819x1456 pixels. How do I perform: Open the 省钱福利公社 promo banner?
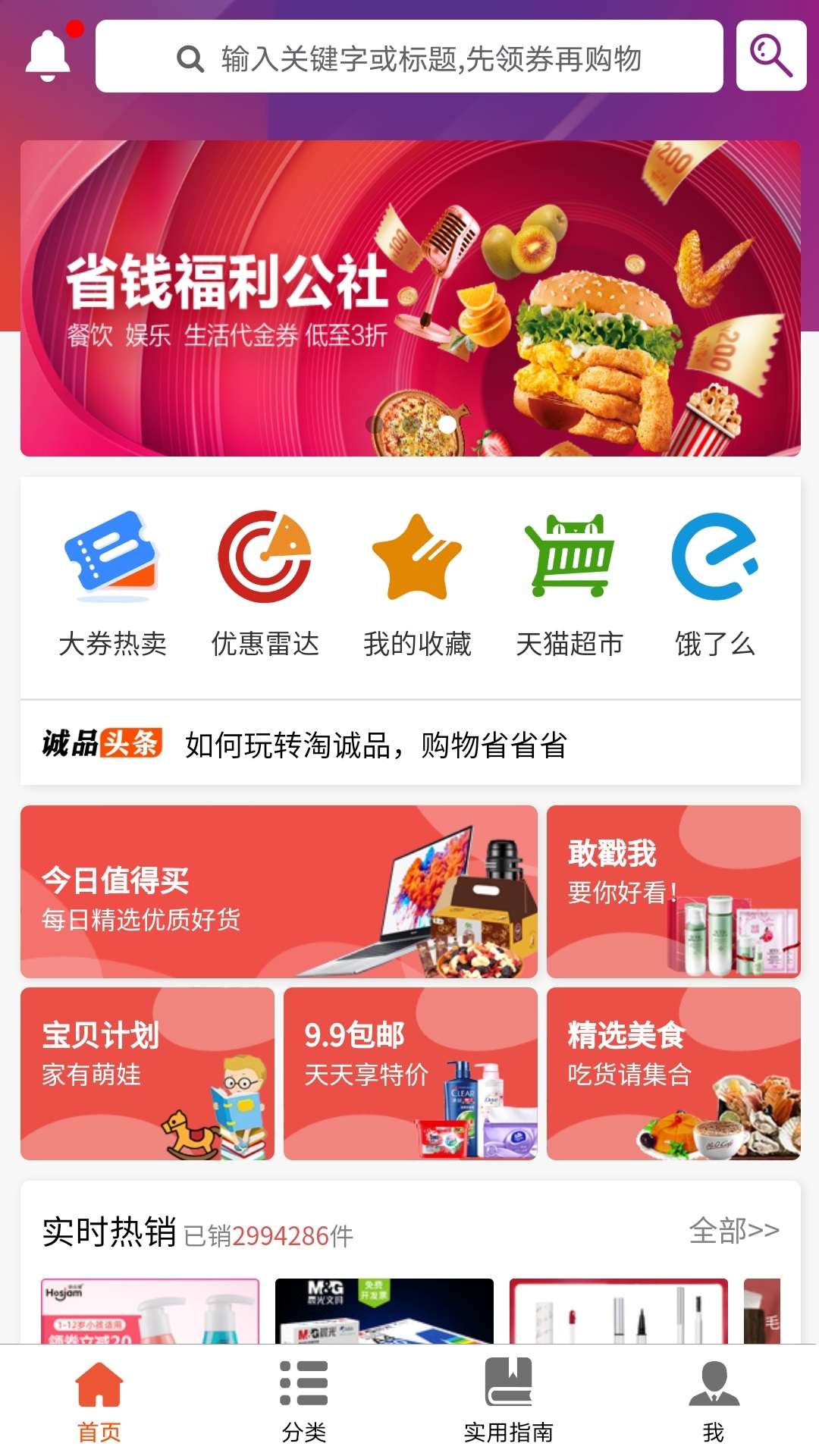409,297
